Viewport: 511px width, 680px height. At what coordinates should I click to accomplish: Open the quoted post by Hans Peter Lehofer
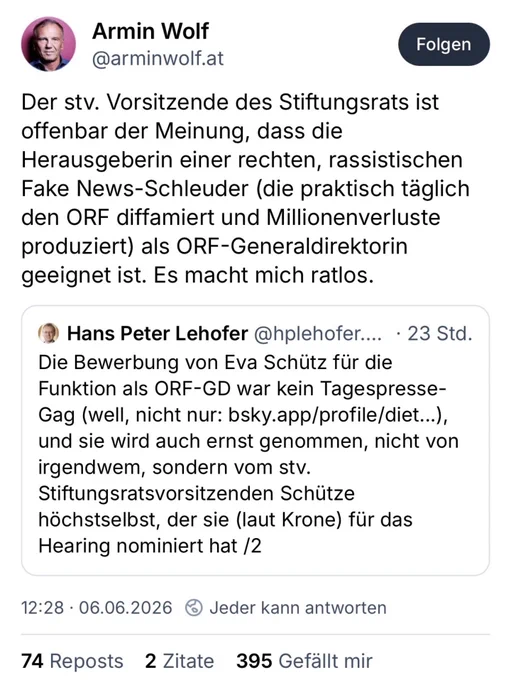click(x=256, y=440)
